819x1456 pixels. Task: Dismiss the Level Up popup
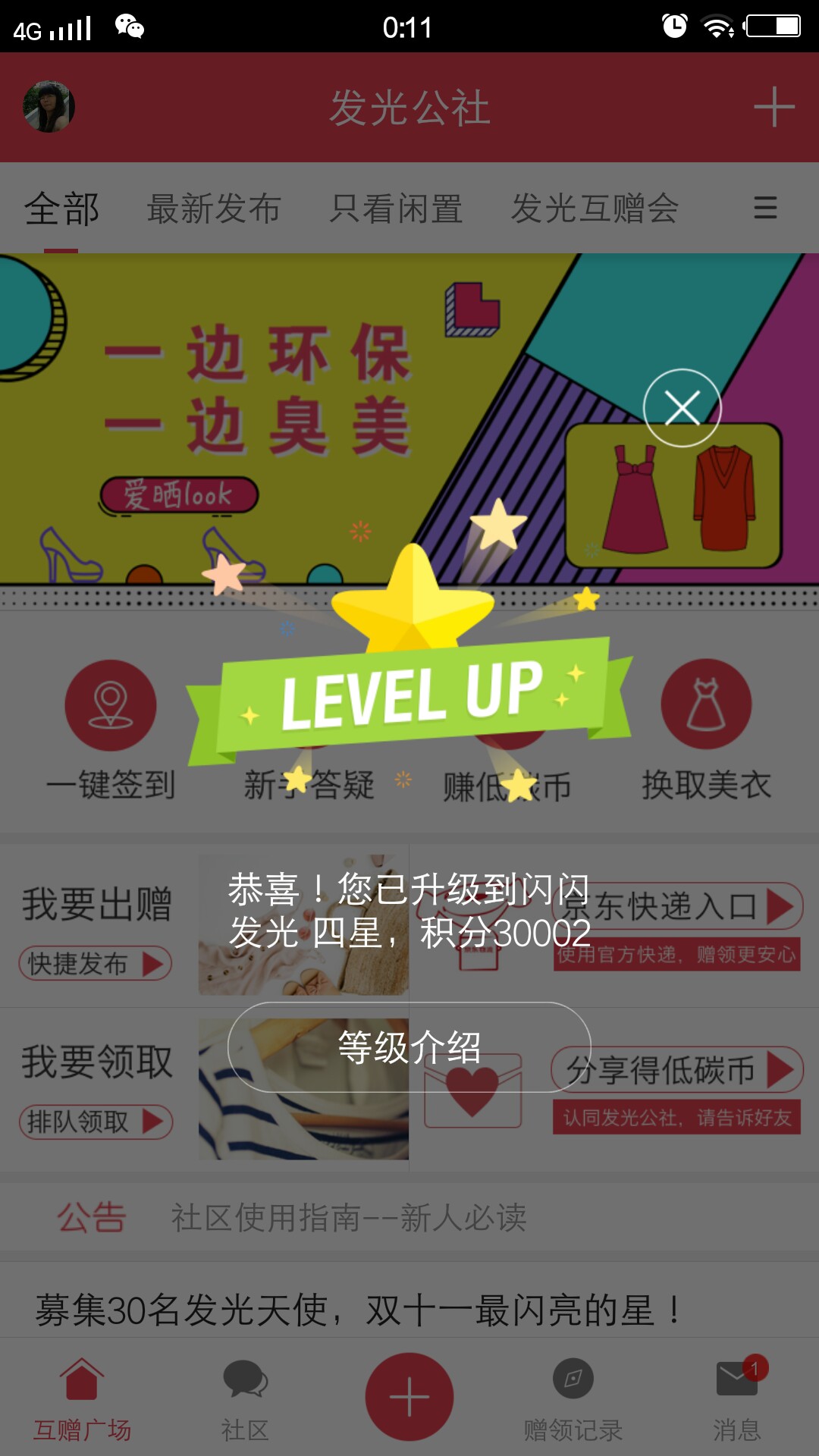(x=682, y=408)
